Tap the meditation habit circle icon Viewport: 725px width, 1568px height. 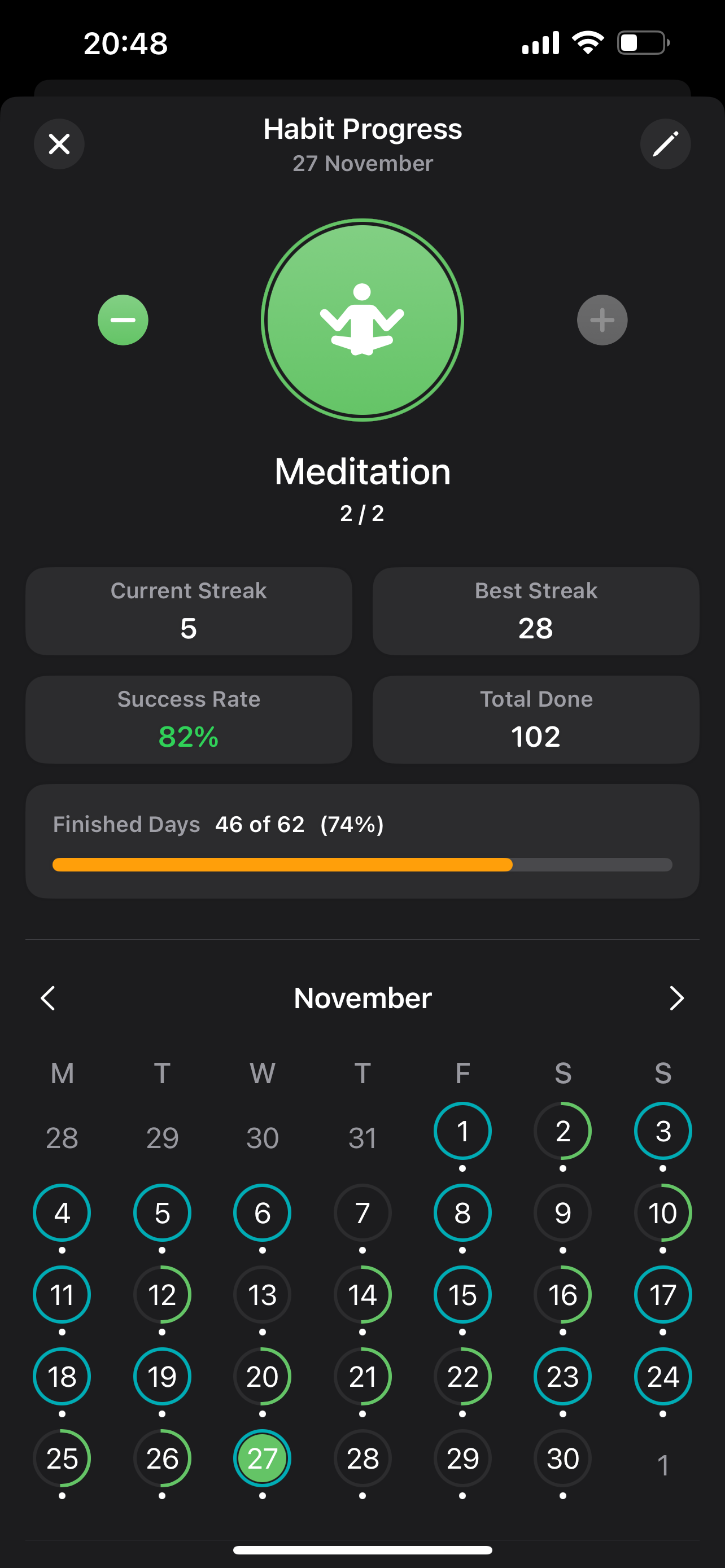click(361, 319)
